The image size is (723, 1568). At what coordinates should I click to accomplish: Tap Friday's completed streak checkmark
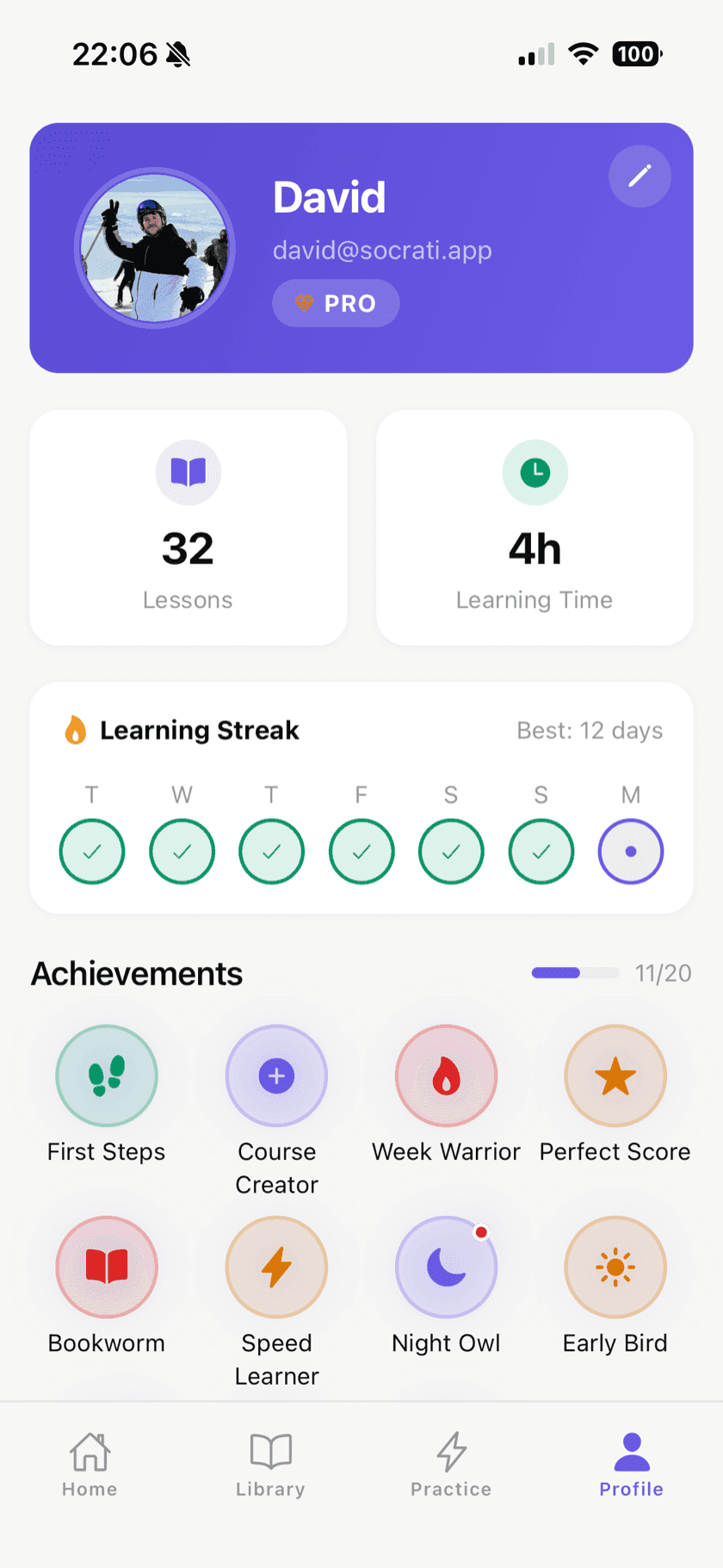361,851
